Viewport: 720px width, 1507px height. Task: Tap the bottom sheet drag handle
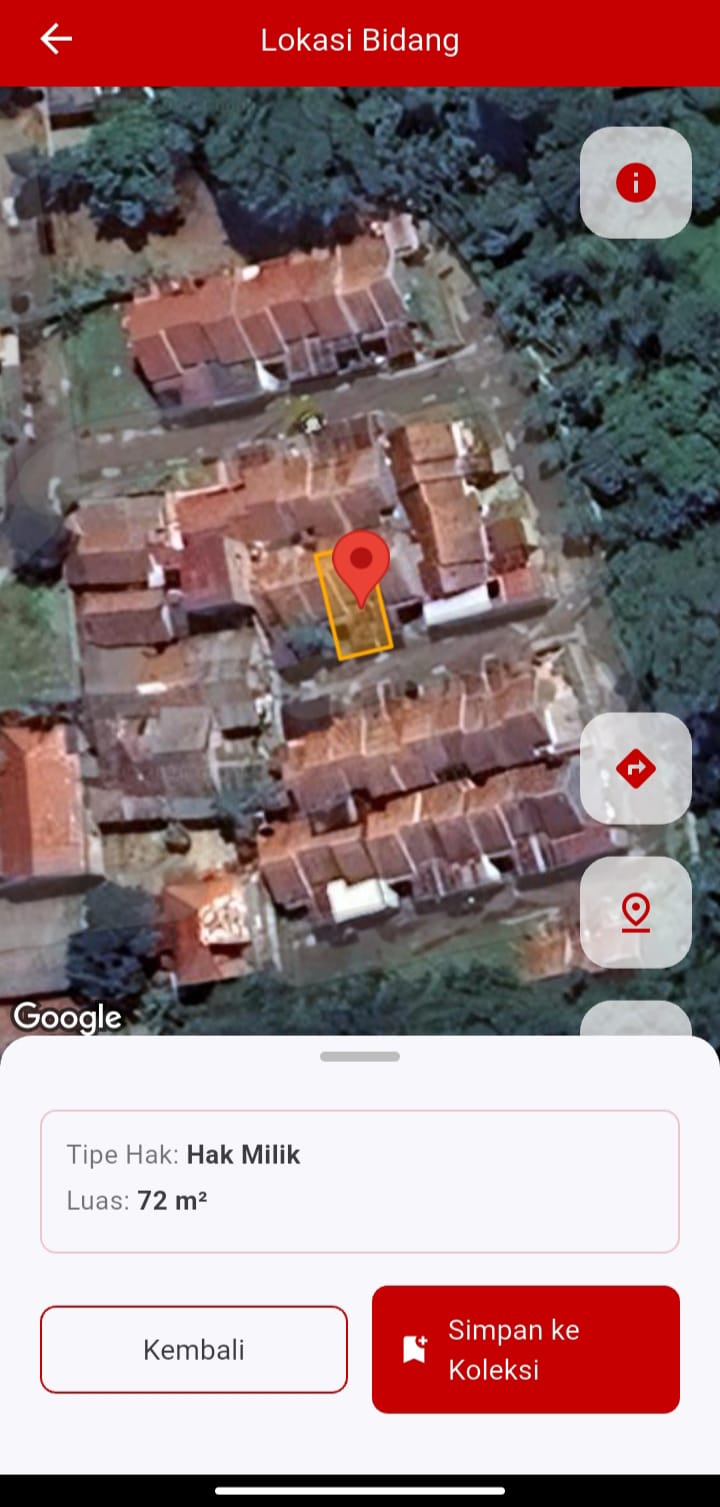click(360, 1057)
